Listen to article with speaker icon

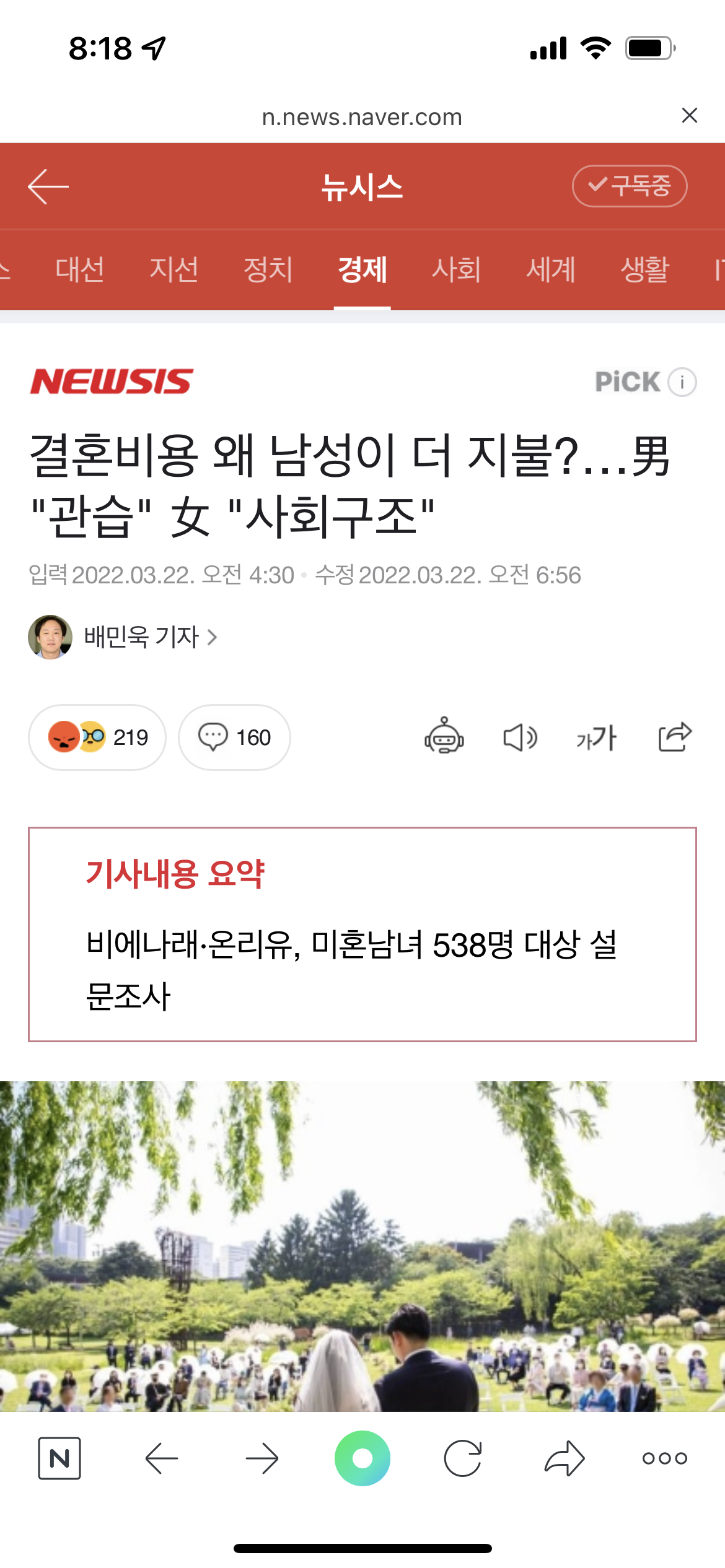tap(520, 737)
